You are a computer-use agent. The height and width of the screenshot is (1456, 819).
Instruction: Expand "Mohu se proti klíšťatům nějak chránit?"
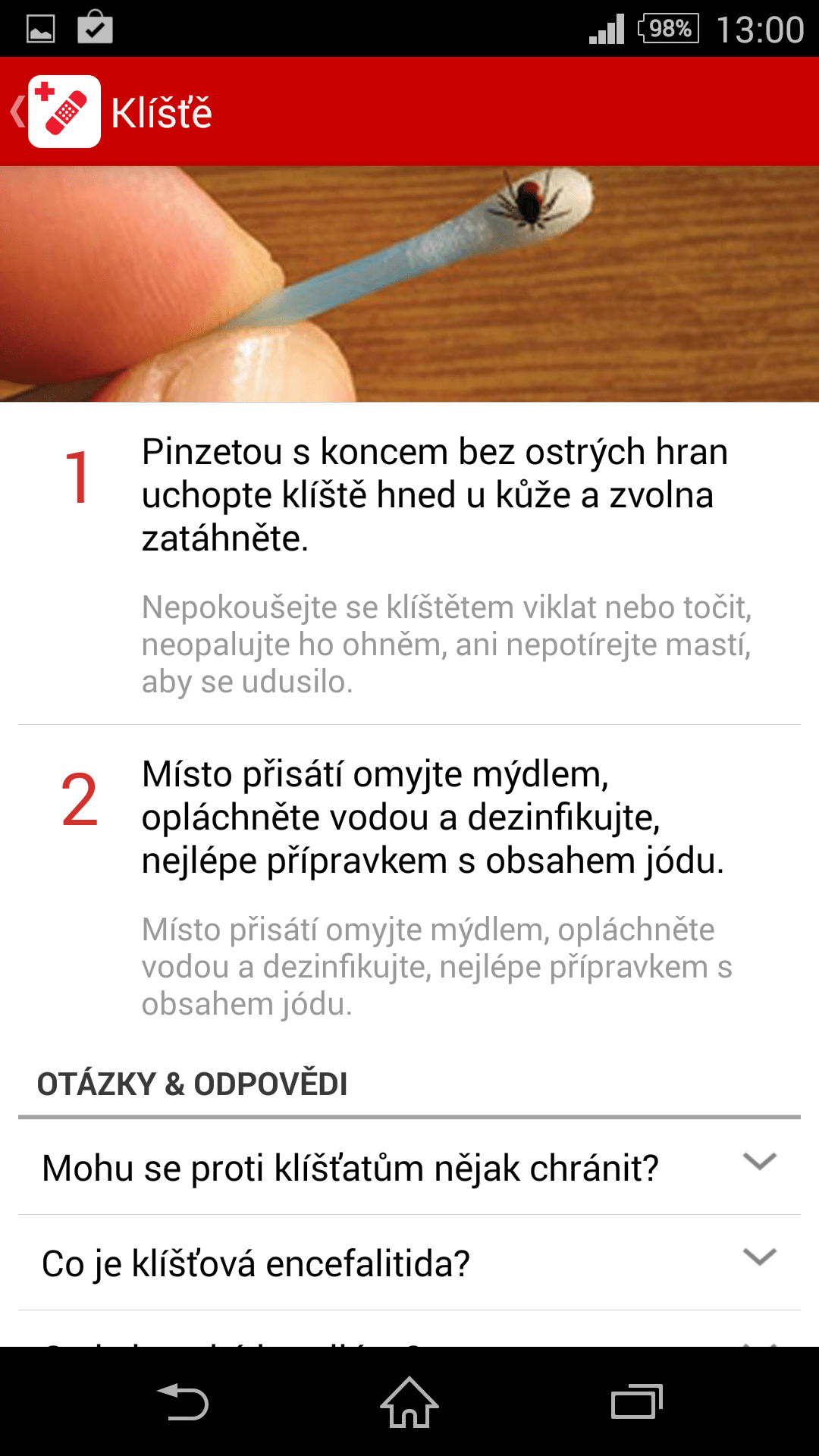point(409,1167)
